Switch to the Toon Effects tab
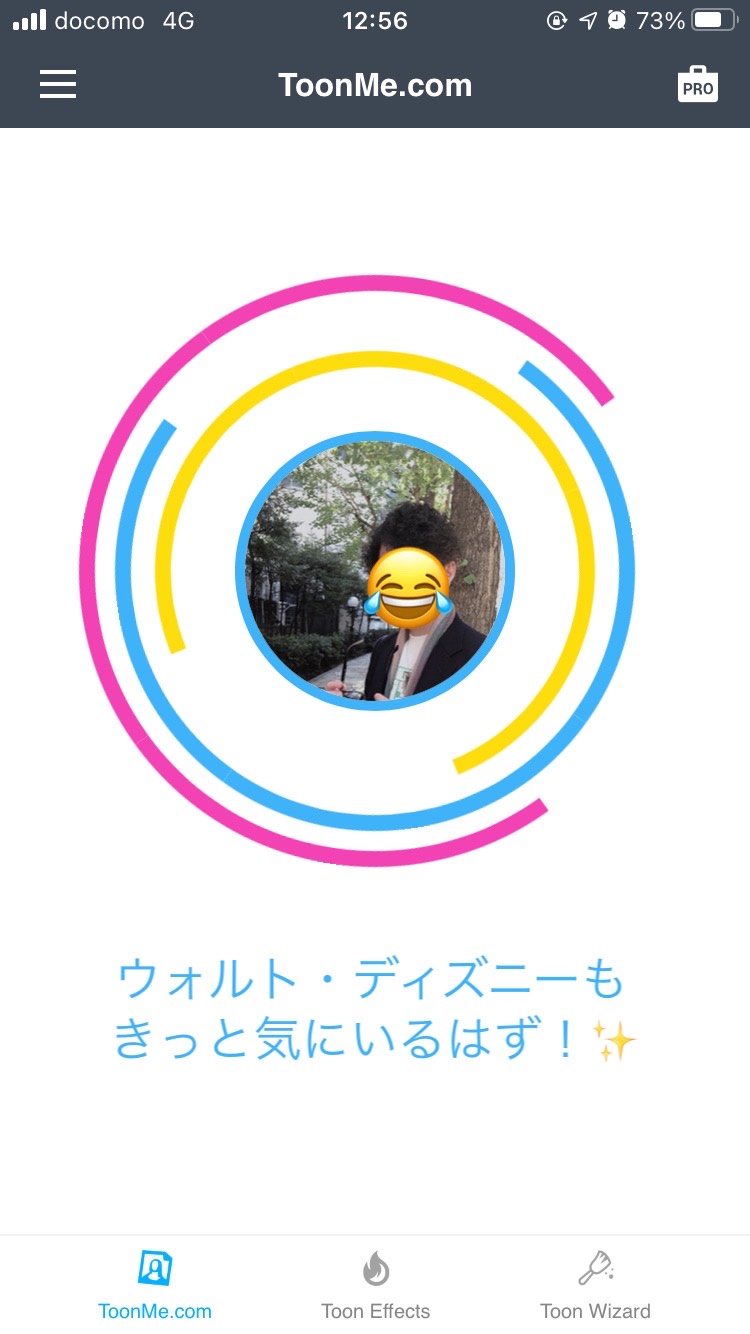The width and height of the screenshot is (750, 1334). pyautogui.click(x=375, y=1285)
